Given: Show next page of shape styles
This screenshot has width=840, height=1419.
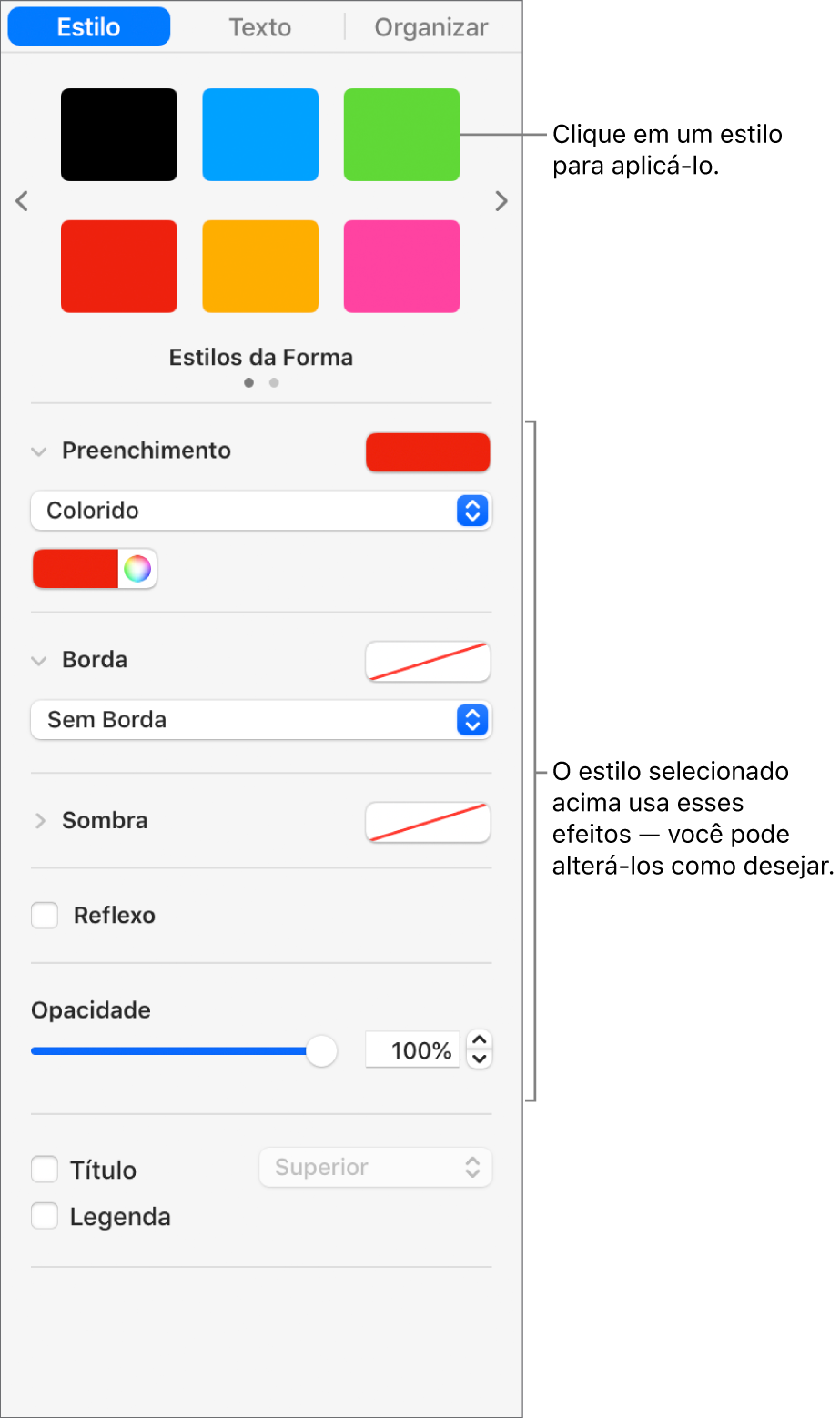Looking at the screenshot, I should point(501,201).
